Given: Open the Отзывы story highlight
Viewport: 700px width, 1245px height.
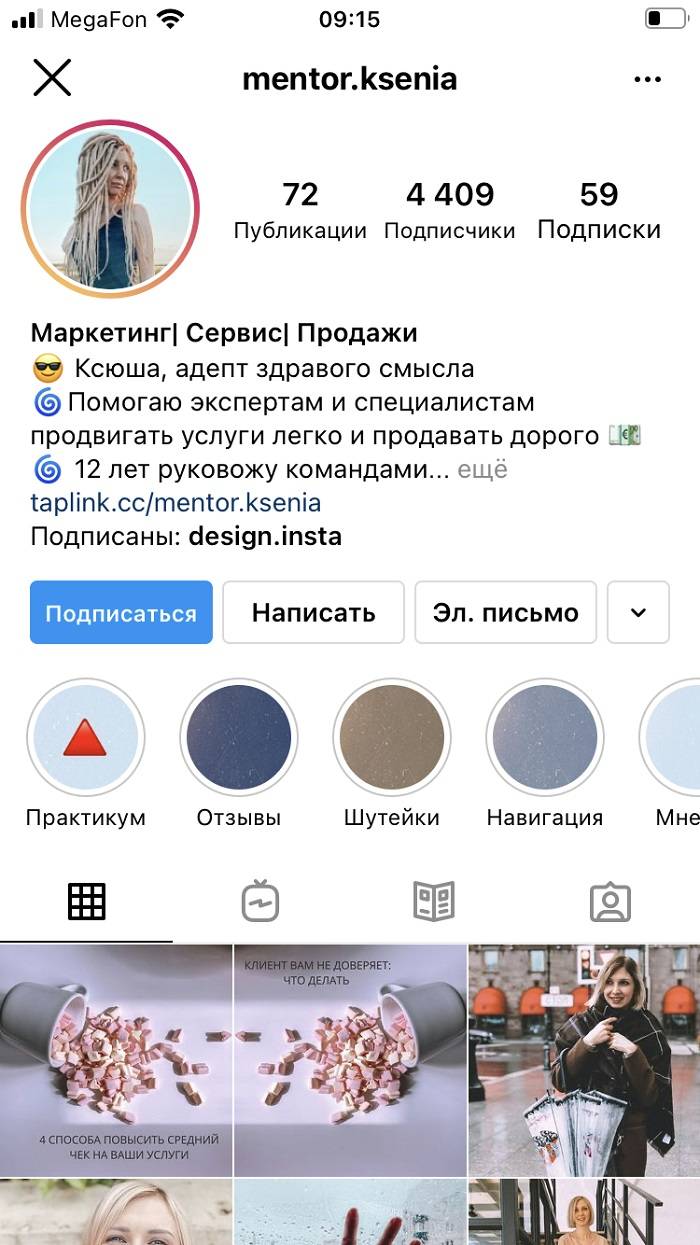Looking at the screenshot, I should (x=238, y=738).
